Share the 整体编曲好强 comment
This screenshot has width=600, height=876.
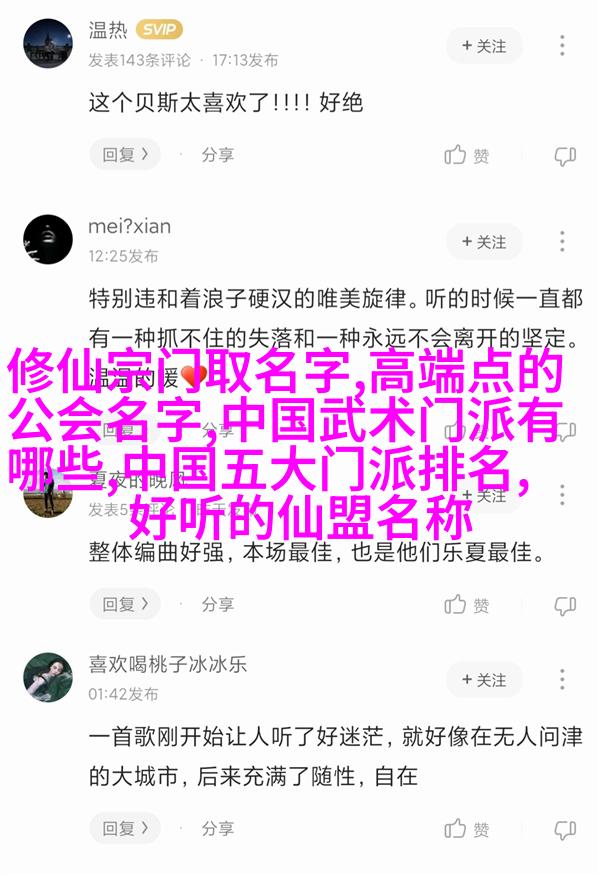click(x=217, y=604)
